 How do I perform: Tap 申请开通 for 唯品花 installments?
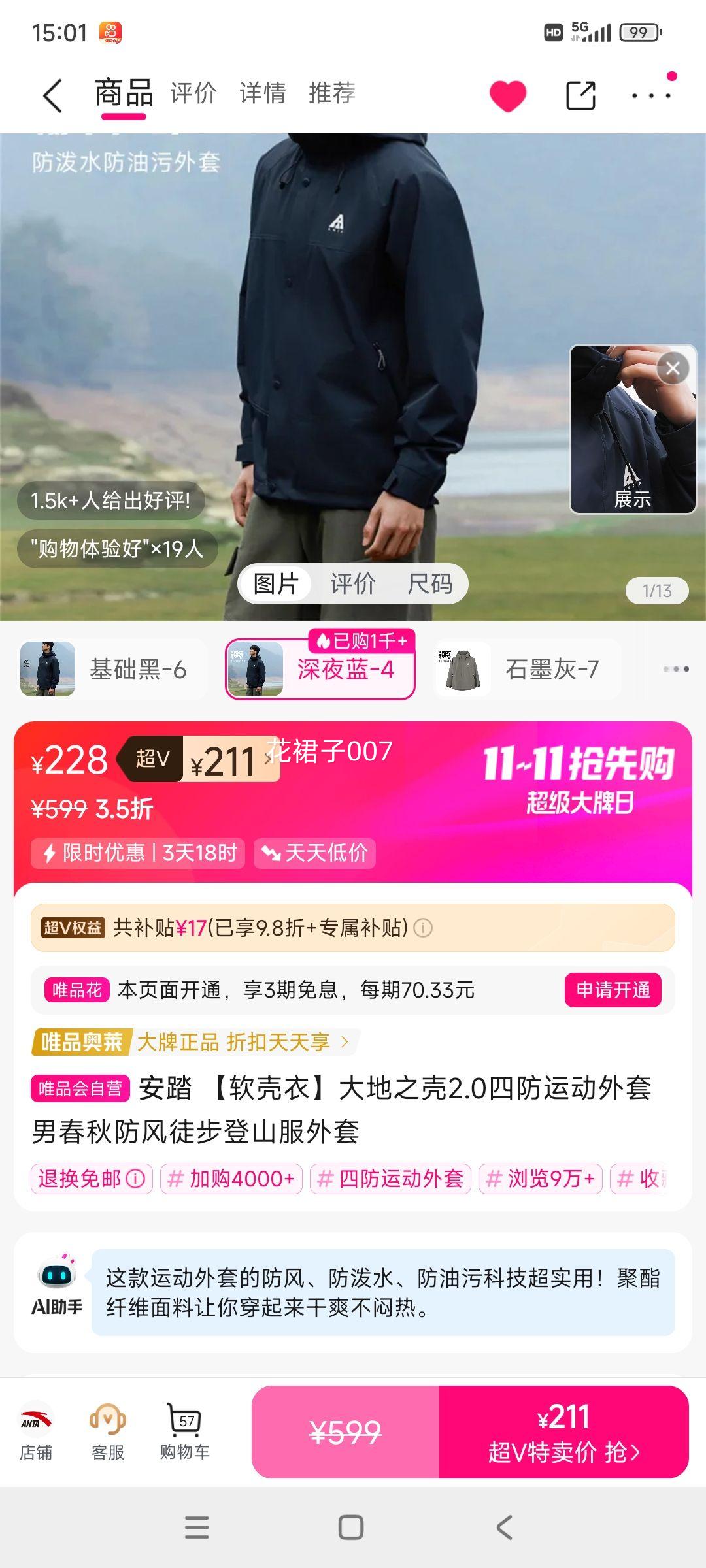click(613, 990)
